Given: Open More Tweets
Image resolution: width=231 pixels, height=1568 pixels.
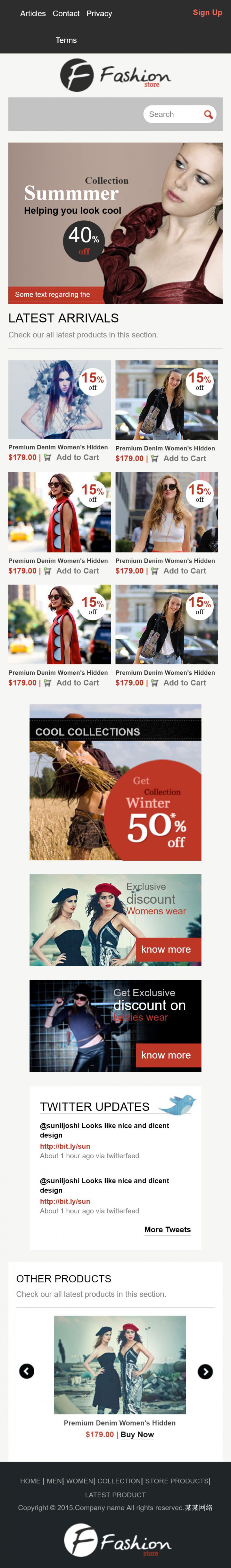Looking at the screenshot, I should point(167,1230).
